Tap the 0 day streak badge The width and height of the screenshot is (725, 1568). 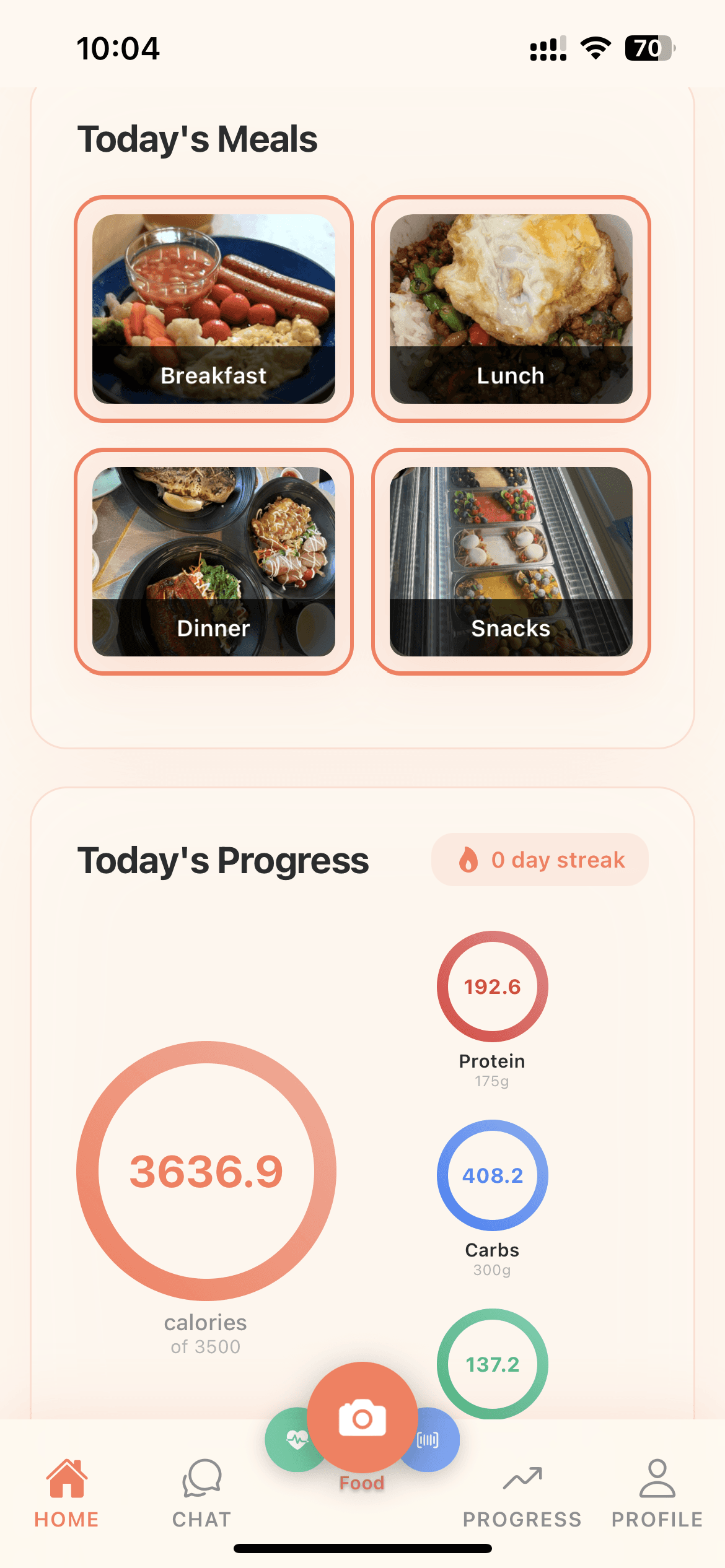(x=539, y=860)
